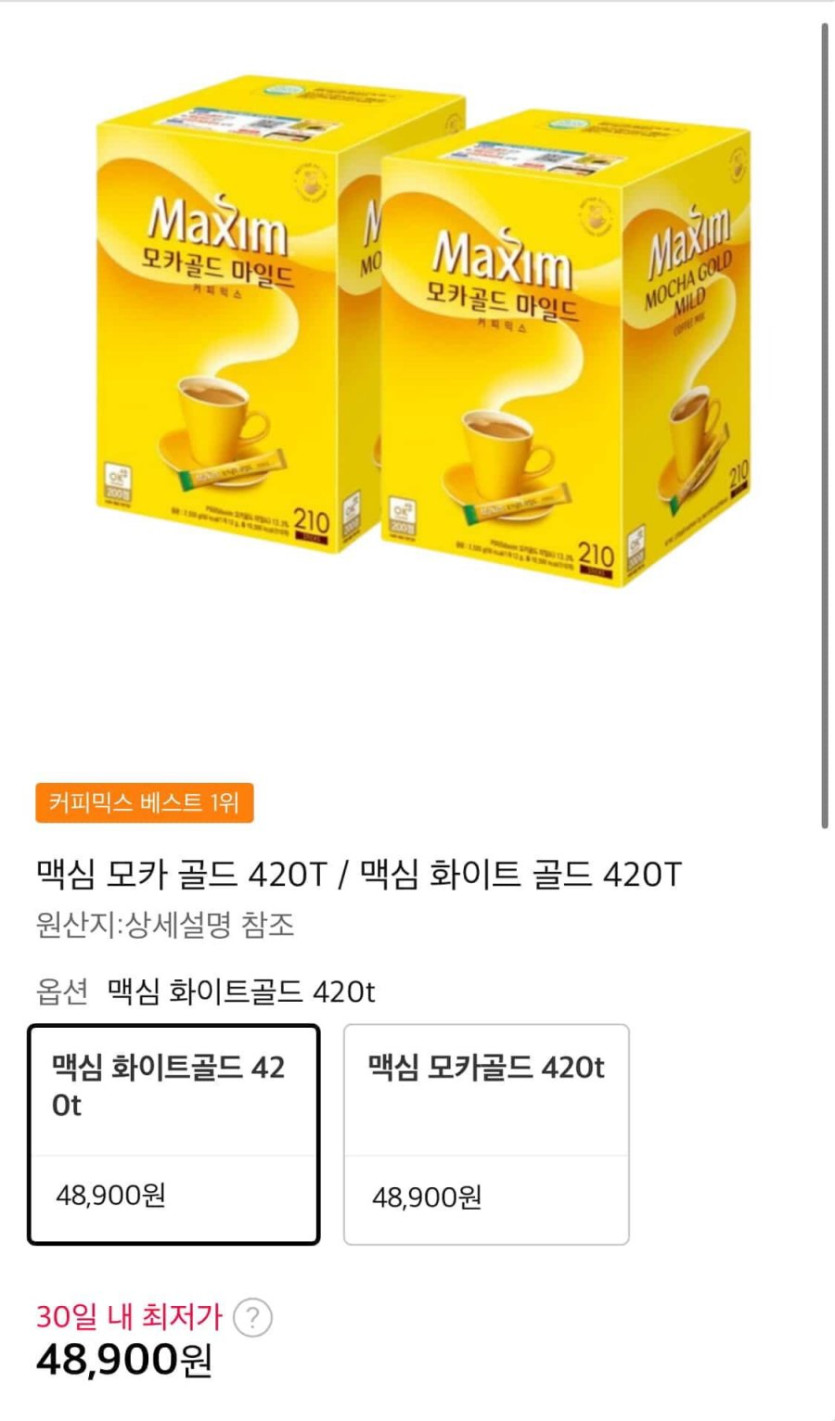
Task: Open the 30일 내 최저가 help icon
Action: (252, 1318)
